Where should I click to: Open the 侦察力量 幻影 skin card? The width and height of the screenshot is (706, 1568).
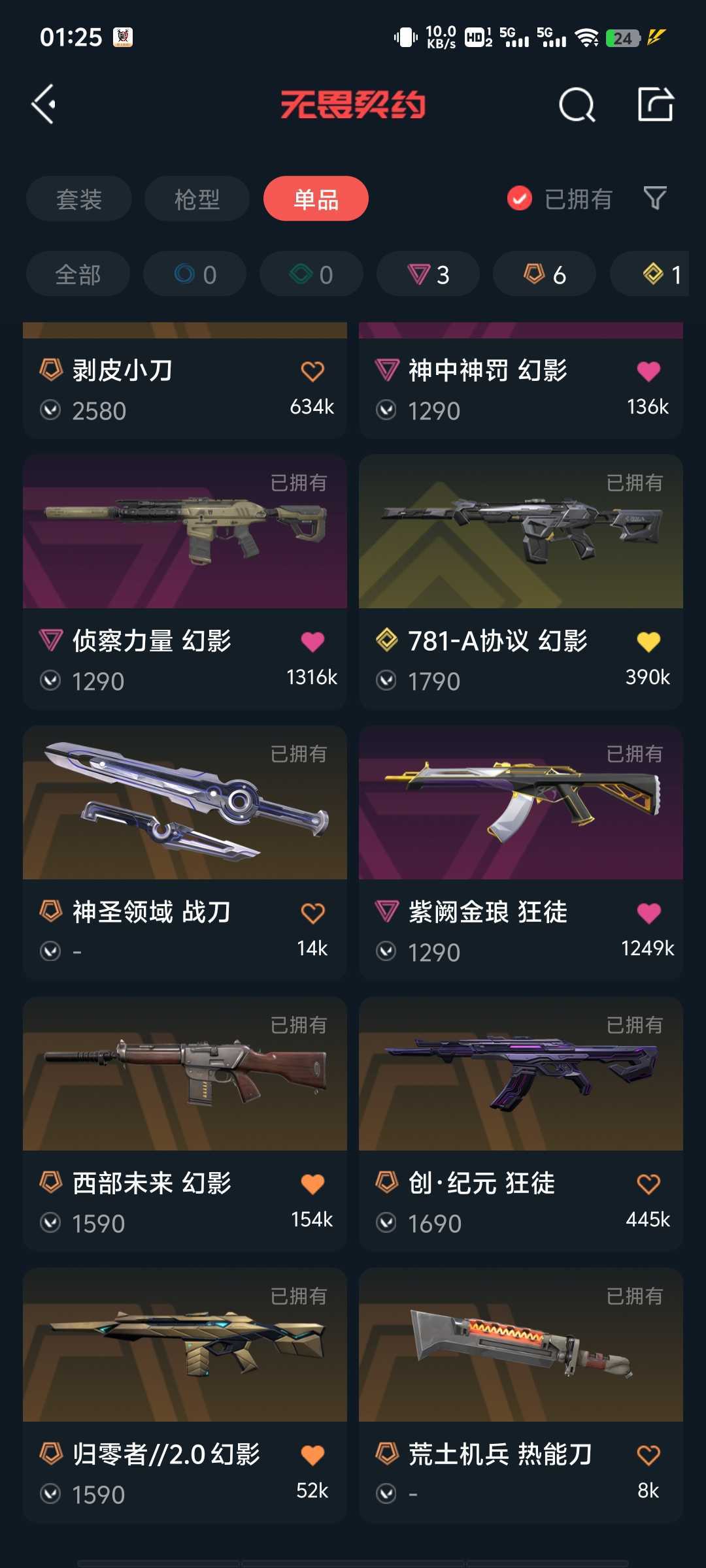tap(185, 582)
